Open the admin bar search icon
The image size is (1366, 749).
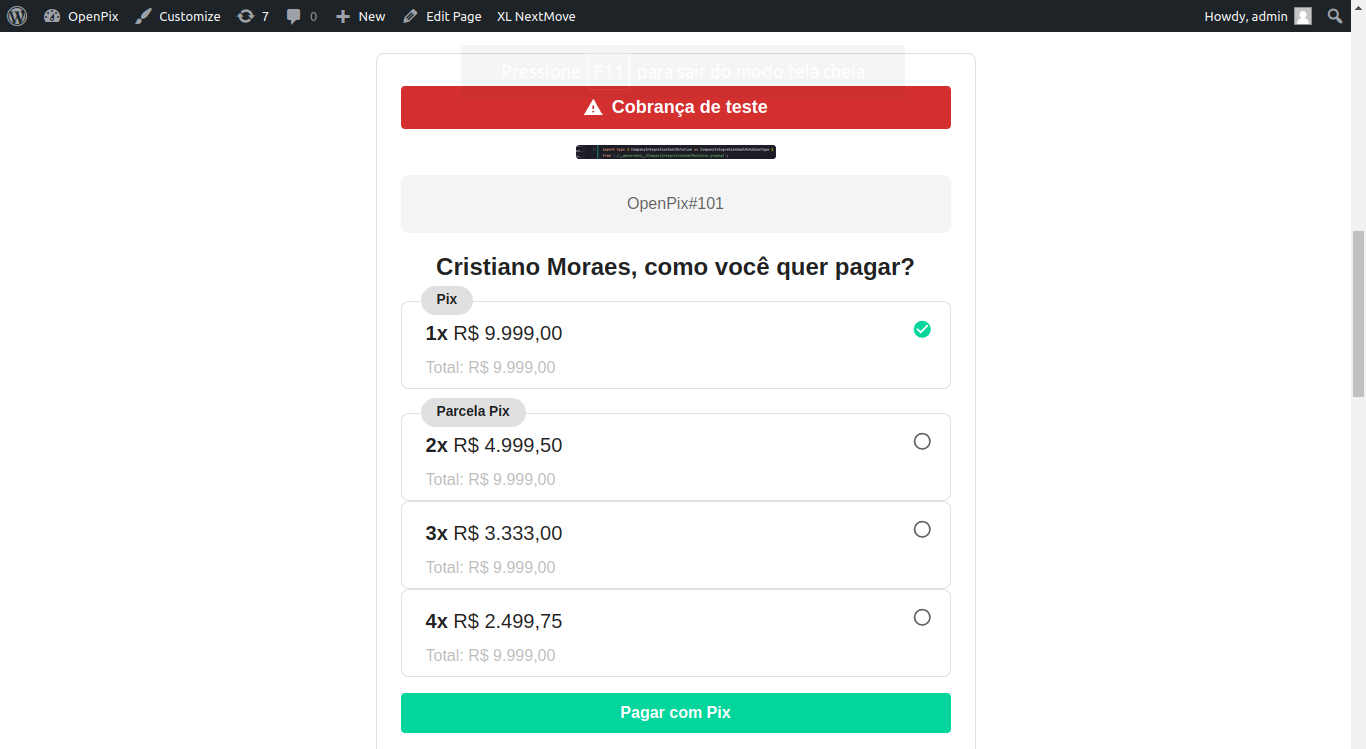pos(1335,16)
